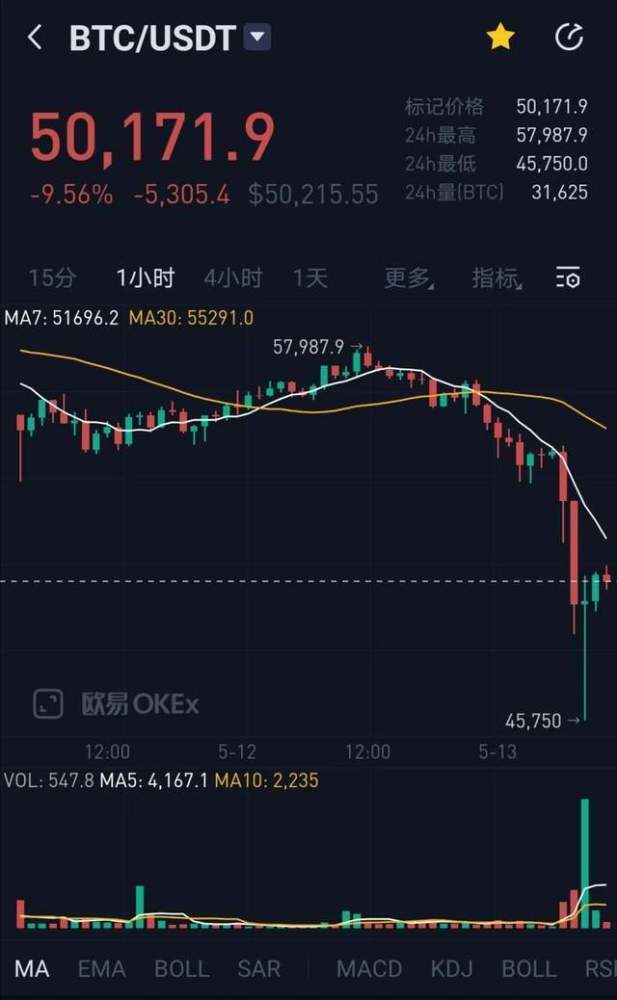Open the BTC/USDT pair dropdown
617x1000 pixels.
pyautogui.click(x=258, y=37)
